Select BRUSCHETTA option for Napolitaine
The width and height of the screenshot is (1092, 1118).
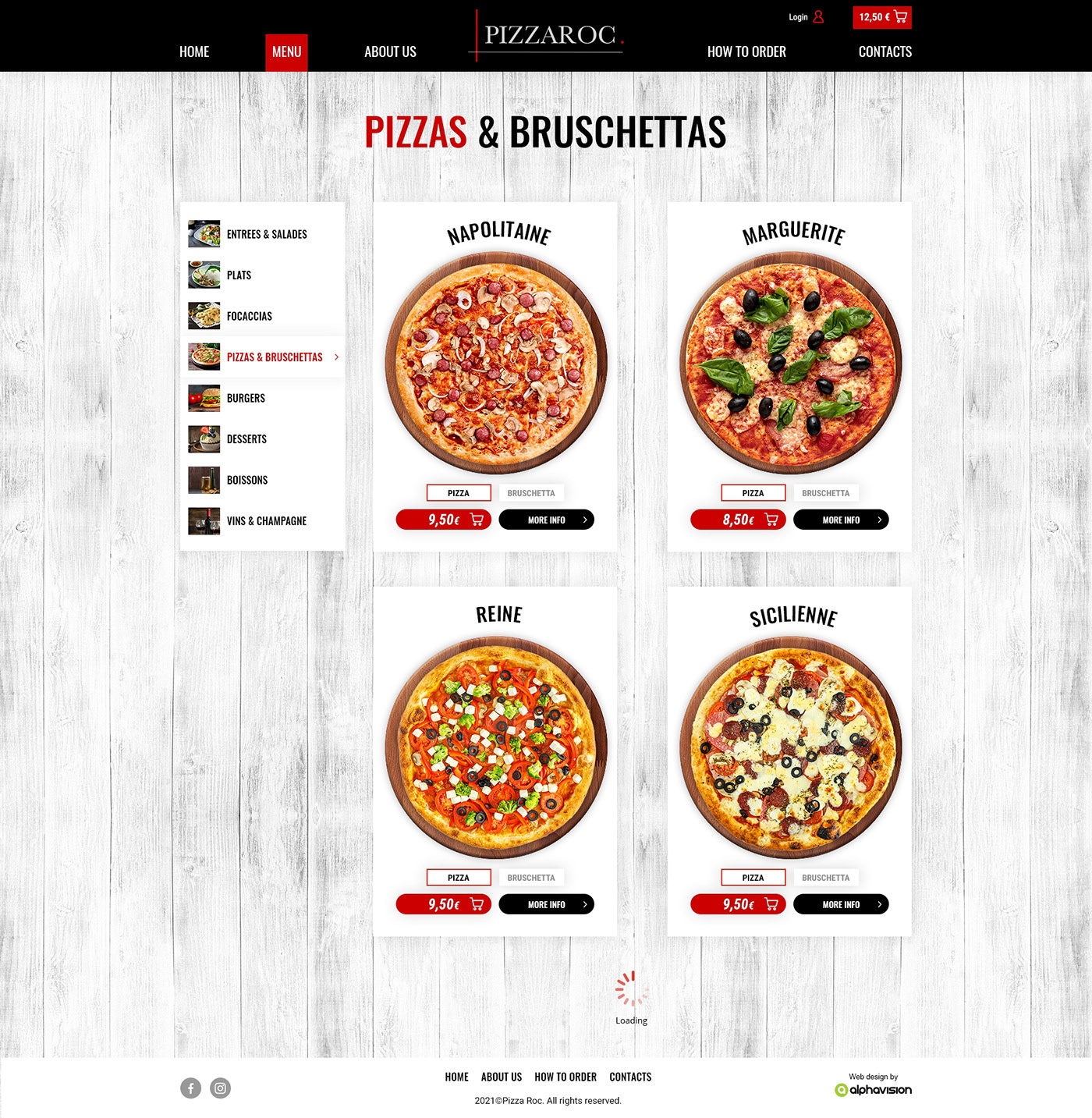531,492
